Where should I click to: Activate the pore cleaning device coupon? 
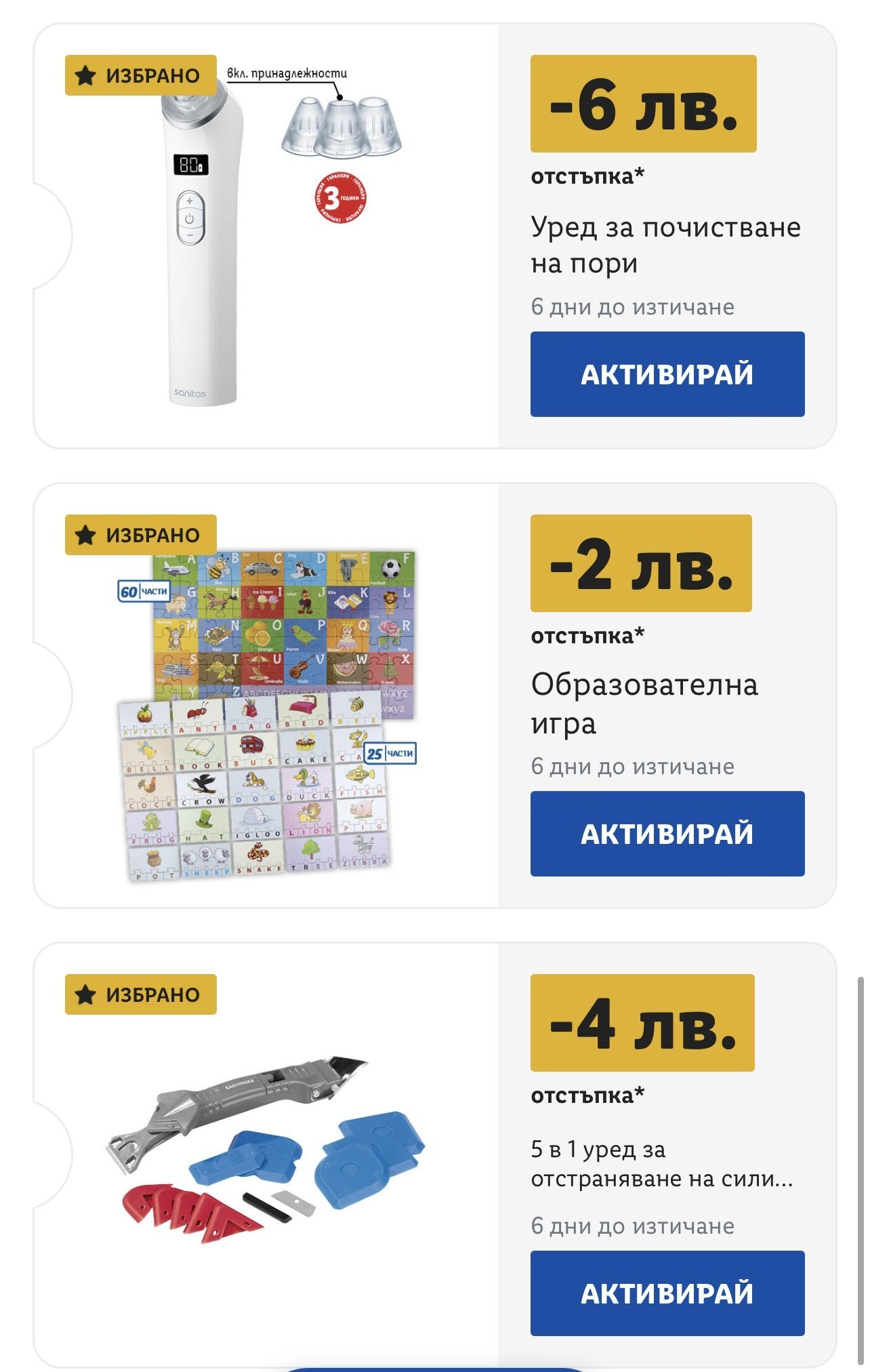(x=667, y=374)
